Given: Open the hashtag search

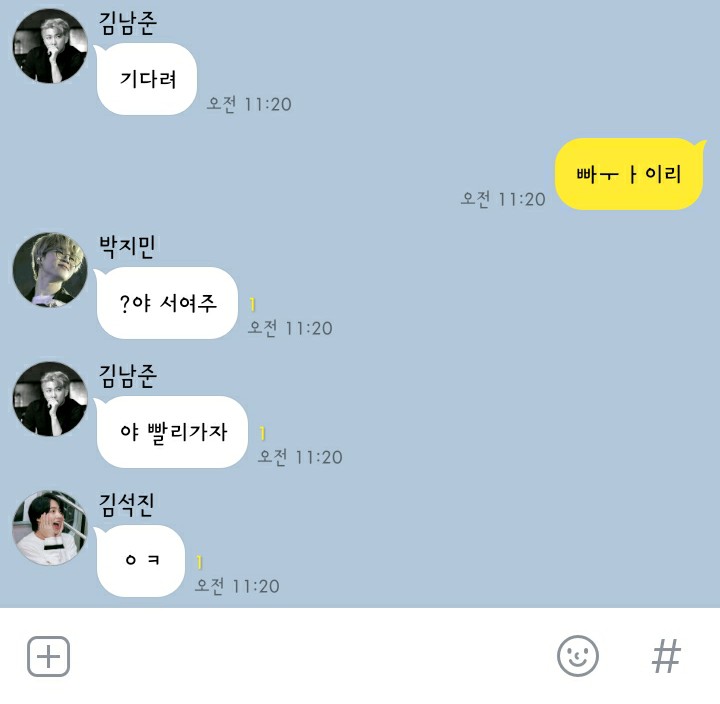Looking at the screenshot, I should (666, 657).
